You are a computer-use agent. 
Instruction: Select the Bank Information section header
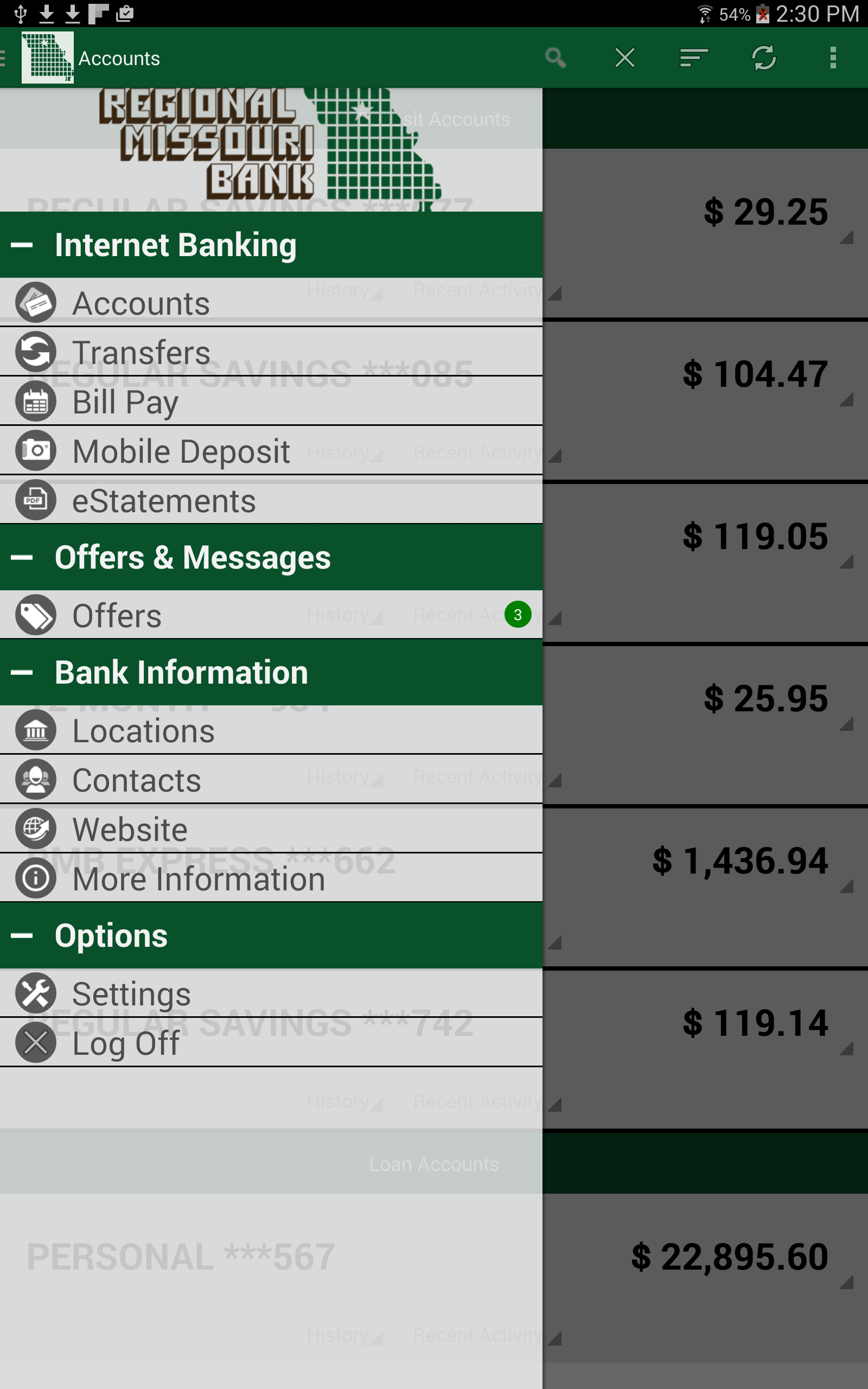click(x=181, y=672)
